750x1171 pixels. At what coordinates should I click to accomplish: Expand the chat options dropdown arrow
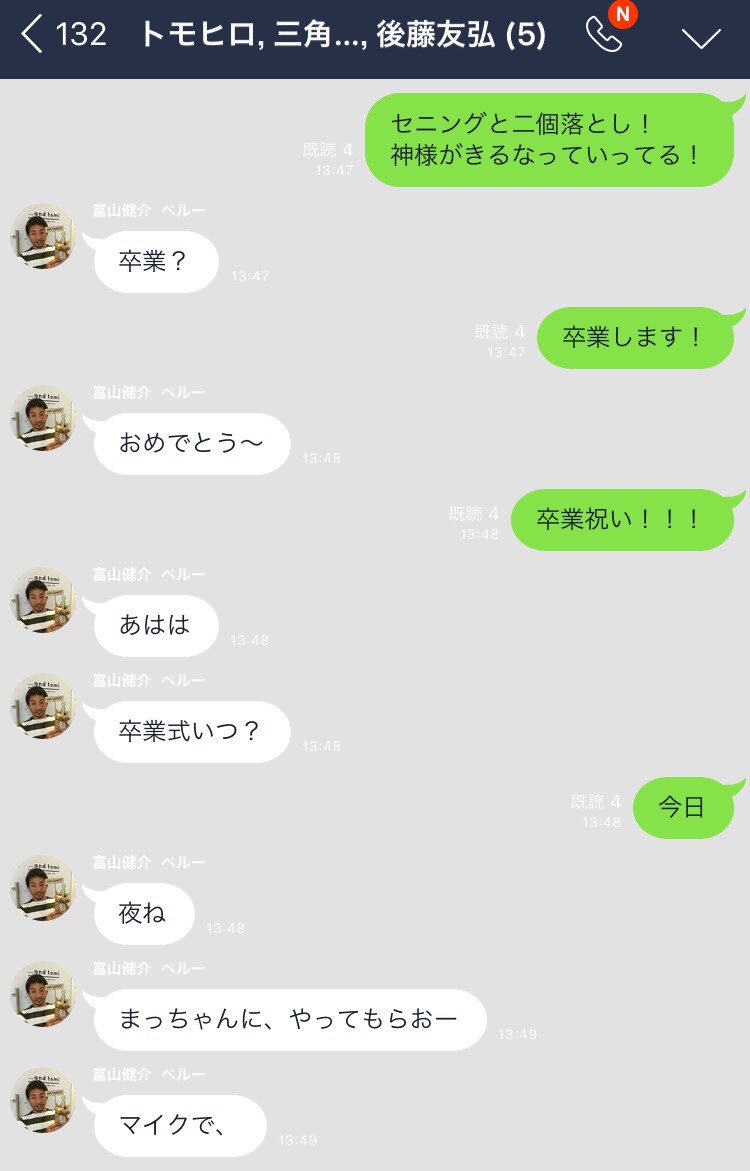700,38
